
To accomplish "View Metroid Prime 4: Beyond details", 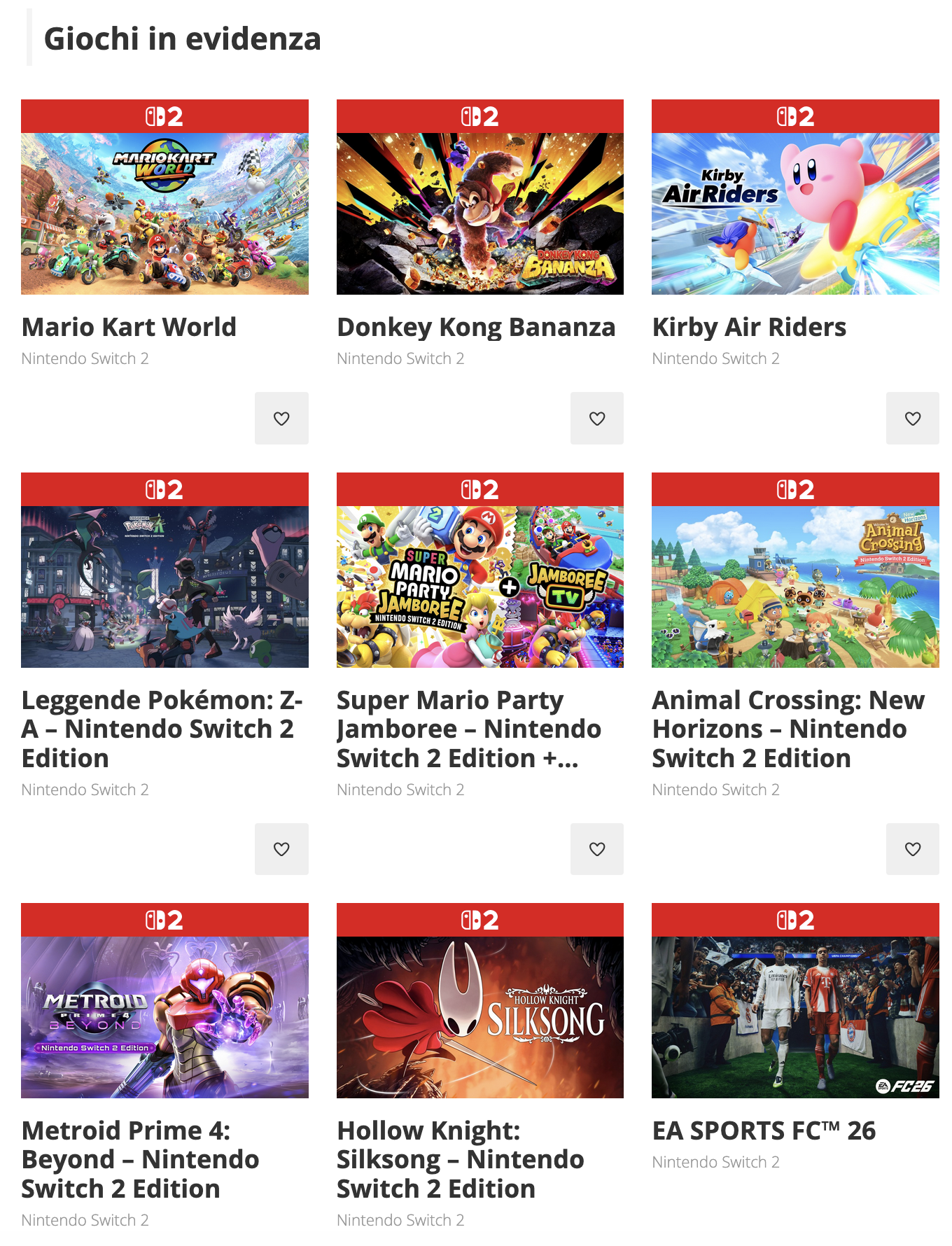I will 164,1016.
